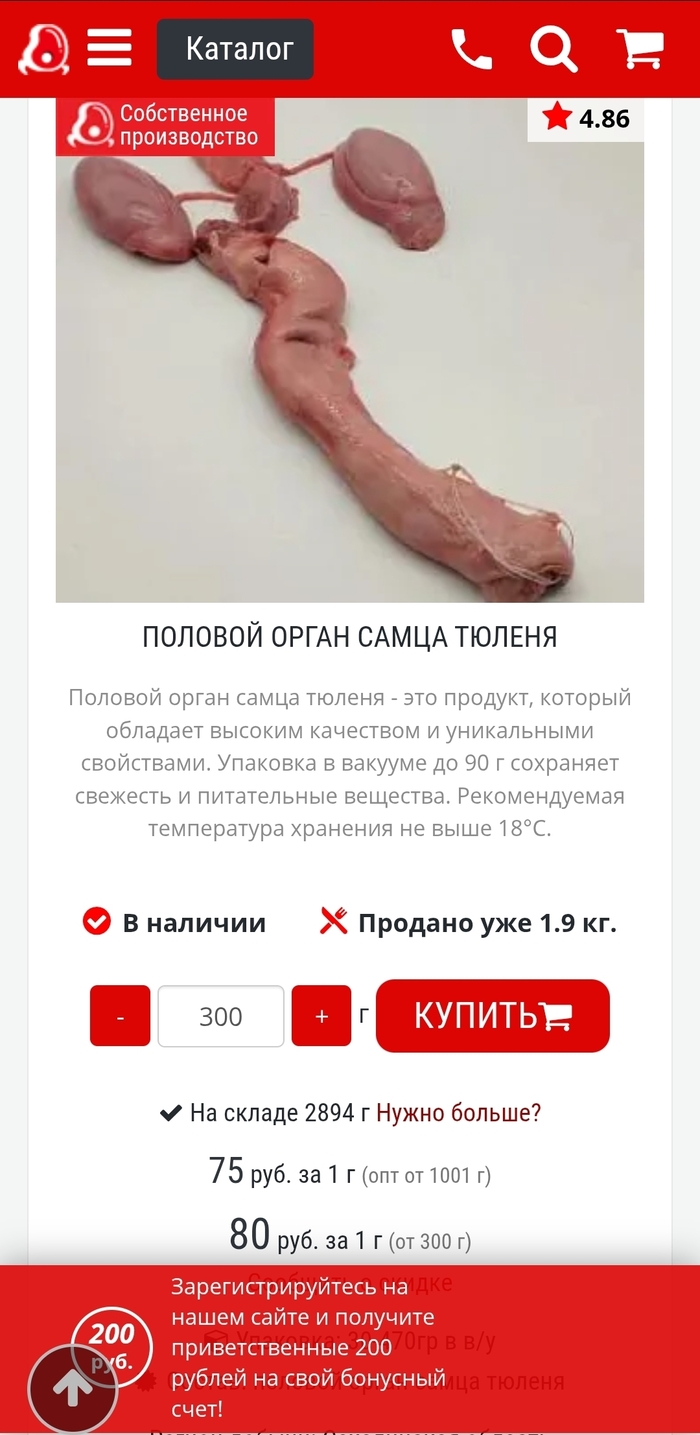Open the hamburger menu
This screenshot has width=700, height=1435.
110,47
